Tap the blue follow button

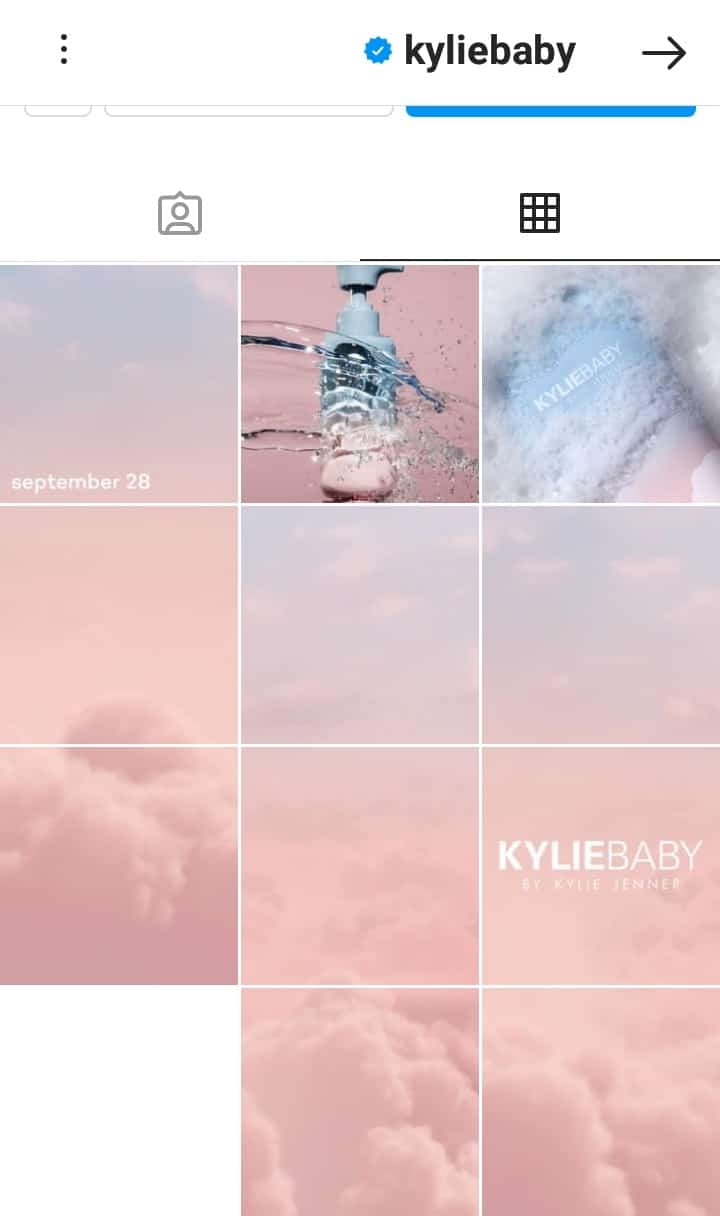point(550,110)
